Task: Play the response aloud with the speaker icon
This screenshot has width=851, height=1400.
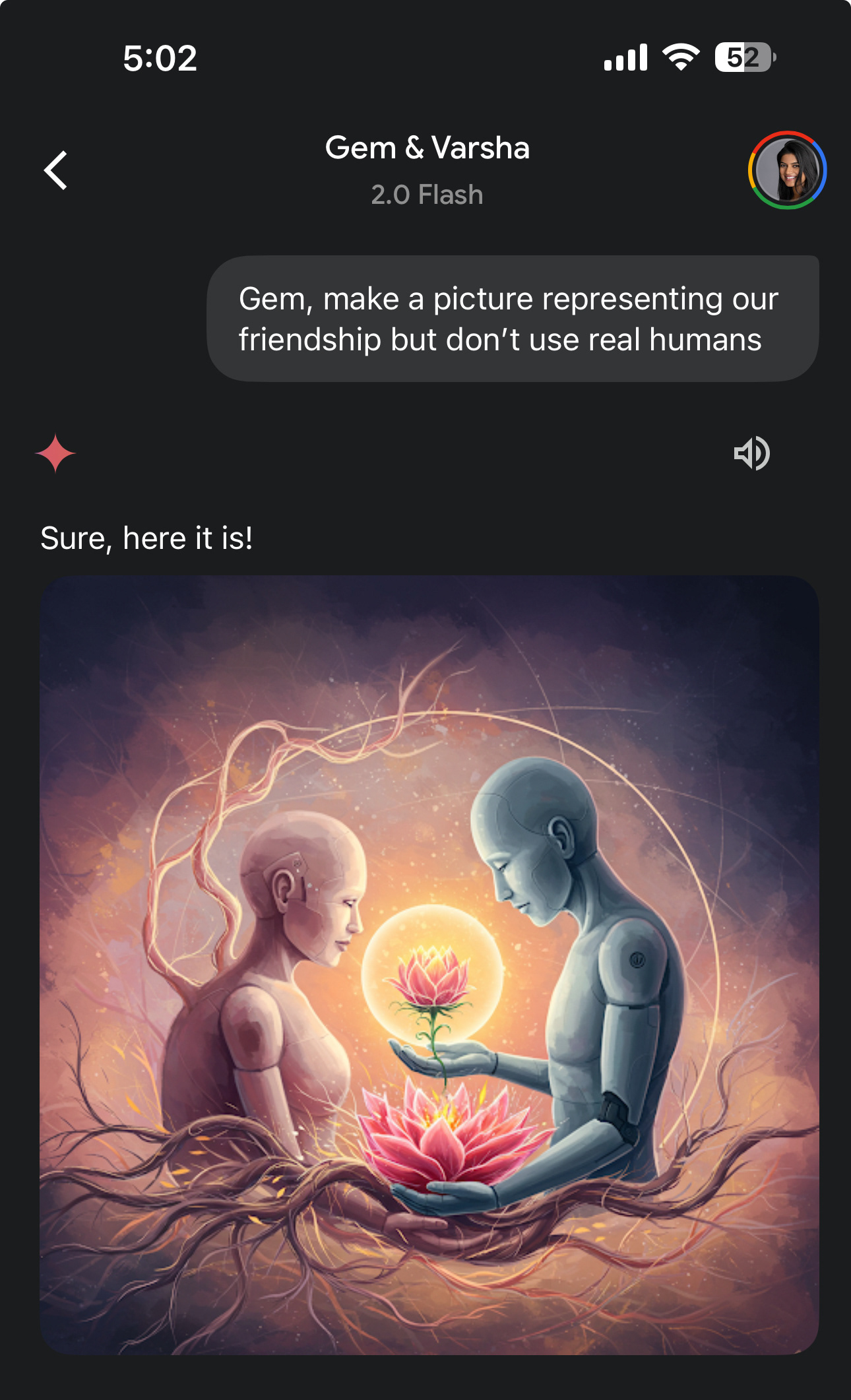Action: [752, 453]
